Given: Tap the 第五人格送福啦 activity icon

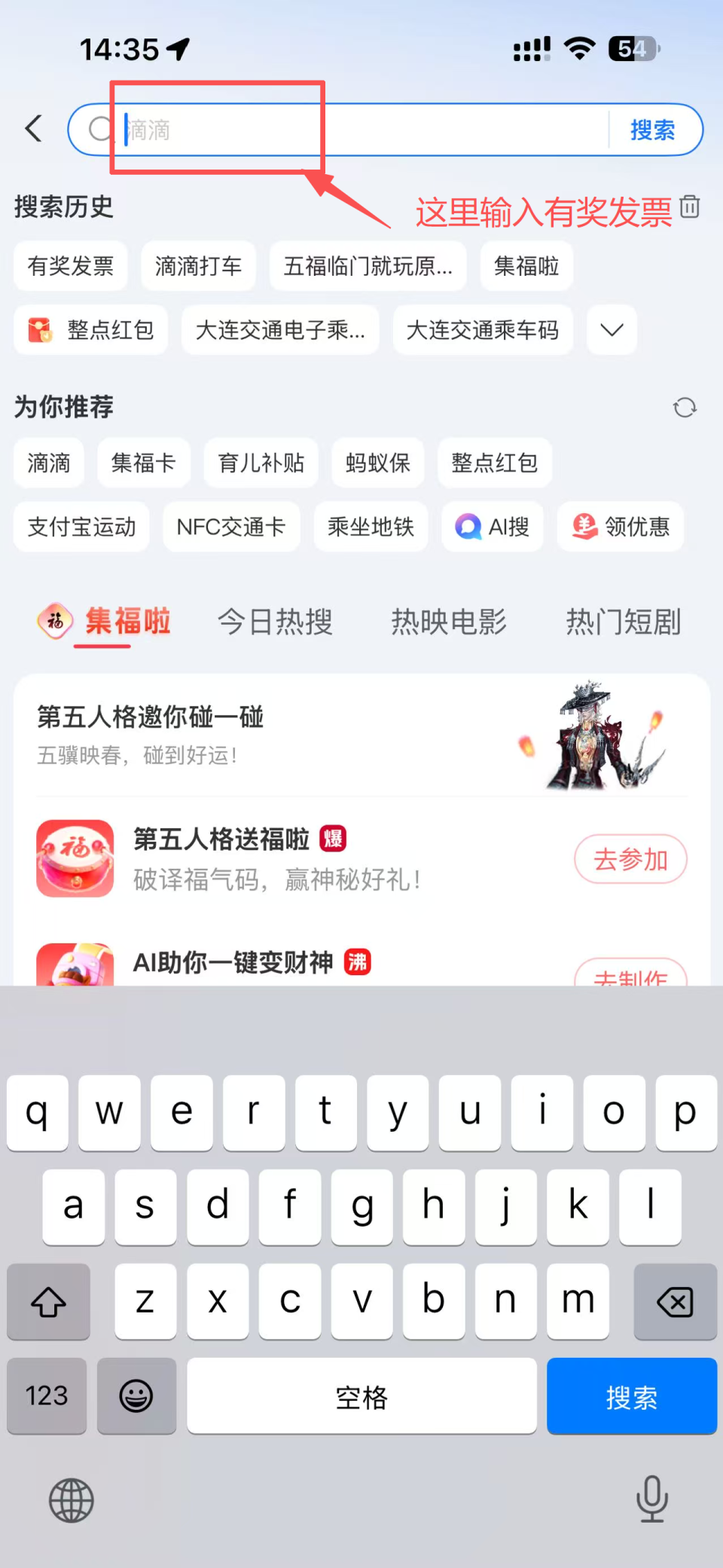Looking at the screenshot, I should click(x=75, y=858).
